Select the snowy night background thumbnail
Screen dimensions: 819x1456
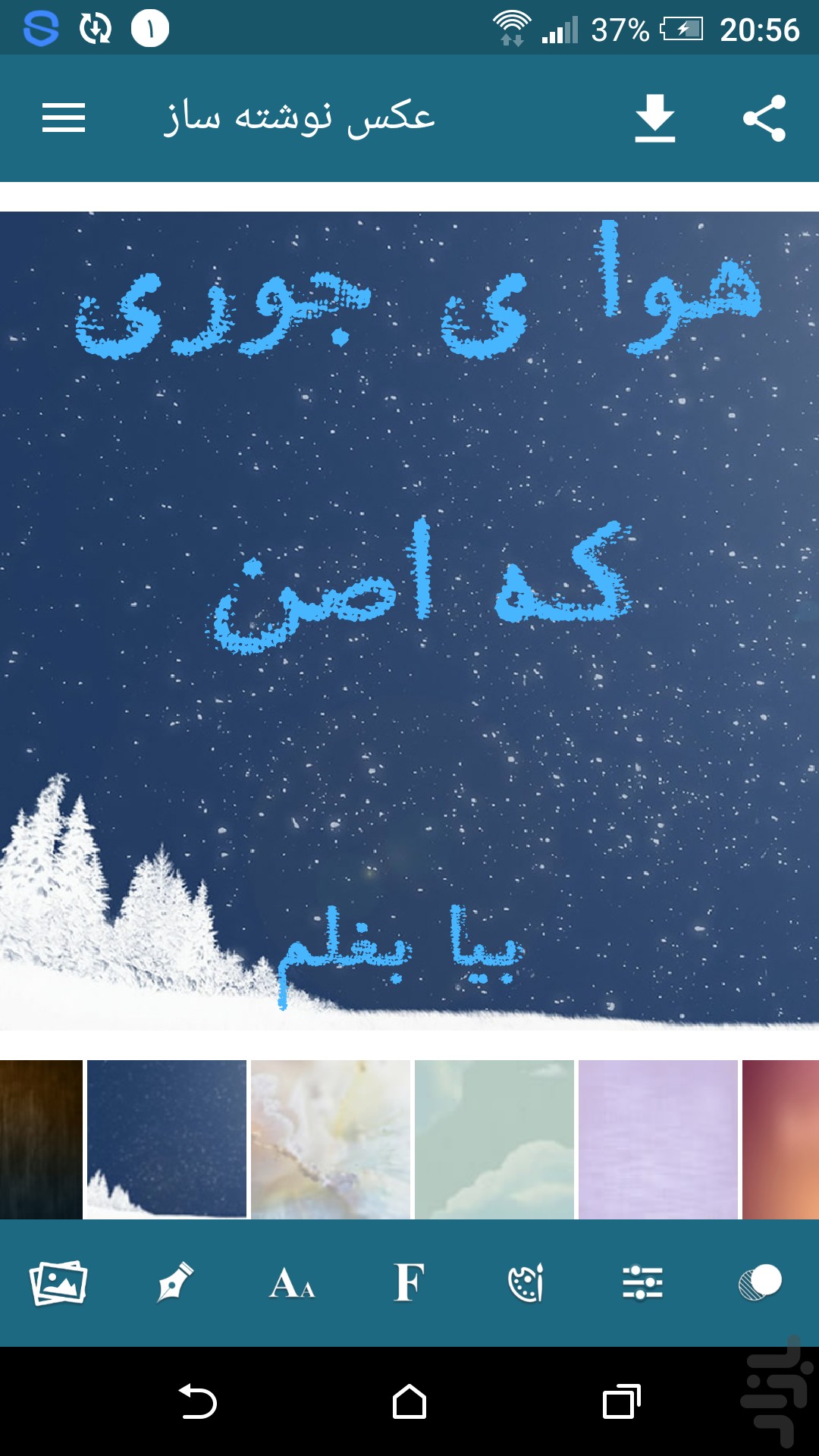167,1139
